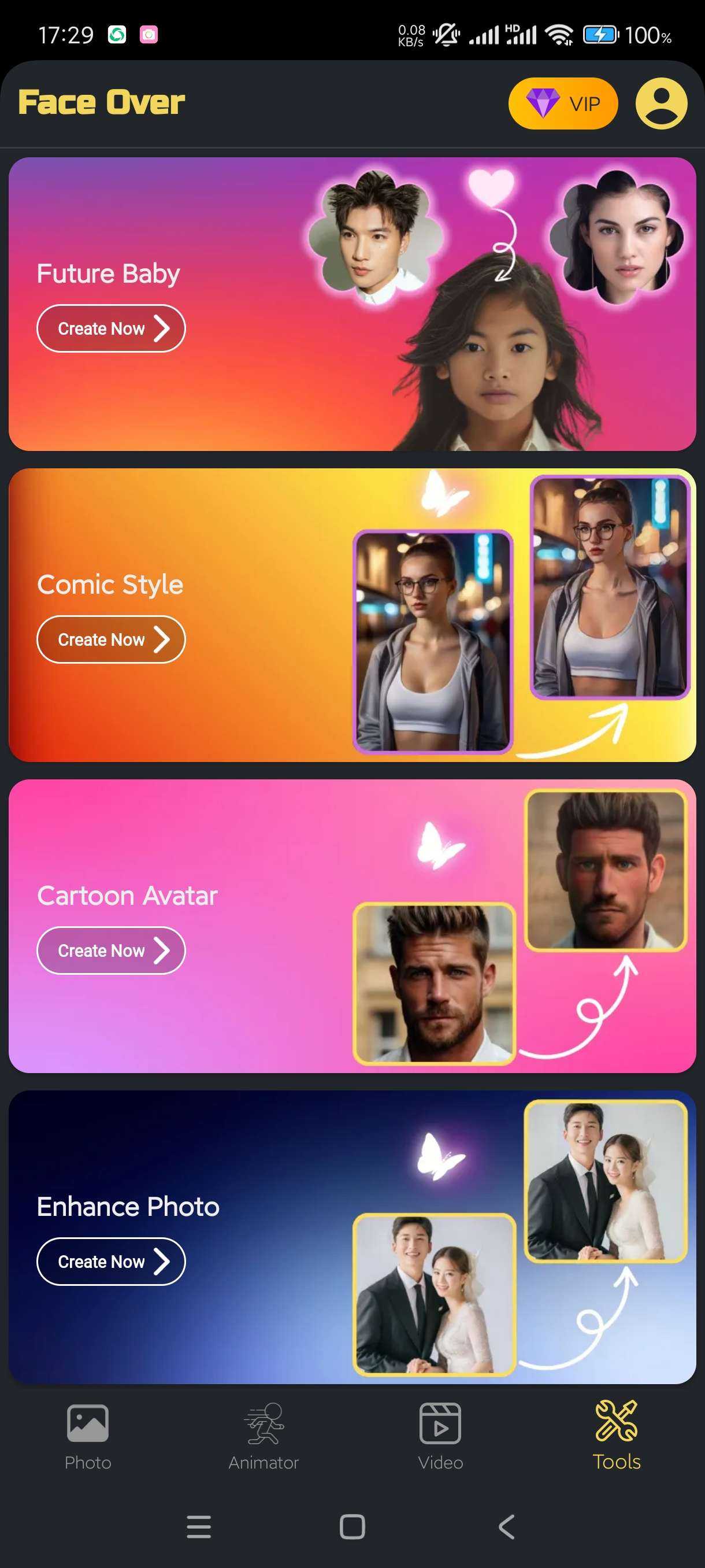The width and height of the screenshot is (705, 1568).
Task: Go back using system back button
Action: coord(506,1526)
